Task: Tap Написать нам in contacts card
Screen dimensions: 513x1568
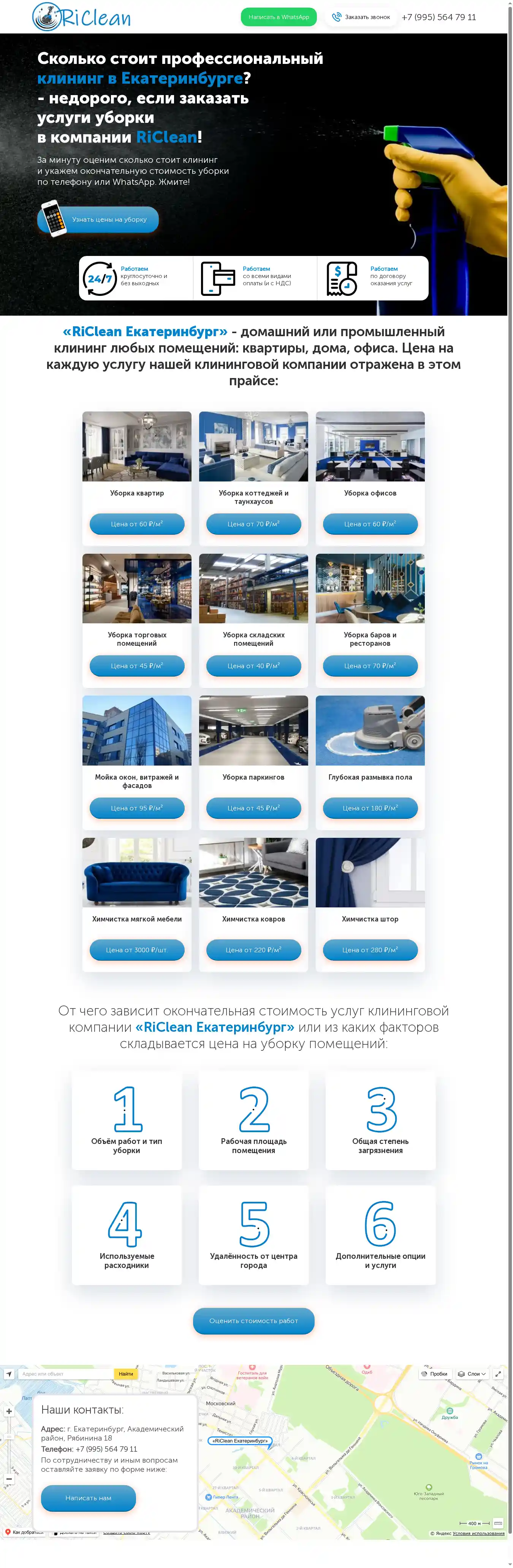Action: coord(88,1498)
